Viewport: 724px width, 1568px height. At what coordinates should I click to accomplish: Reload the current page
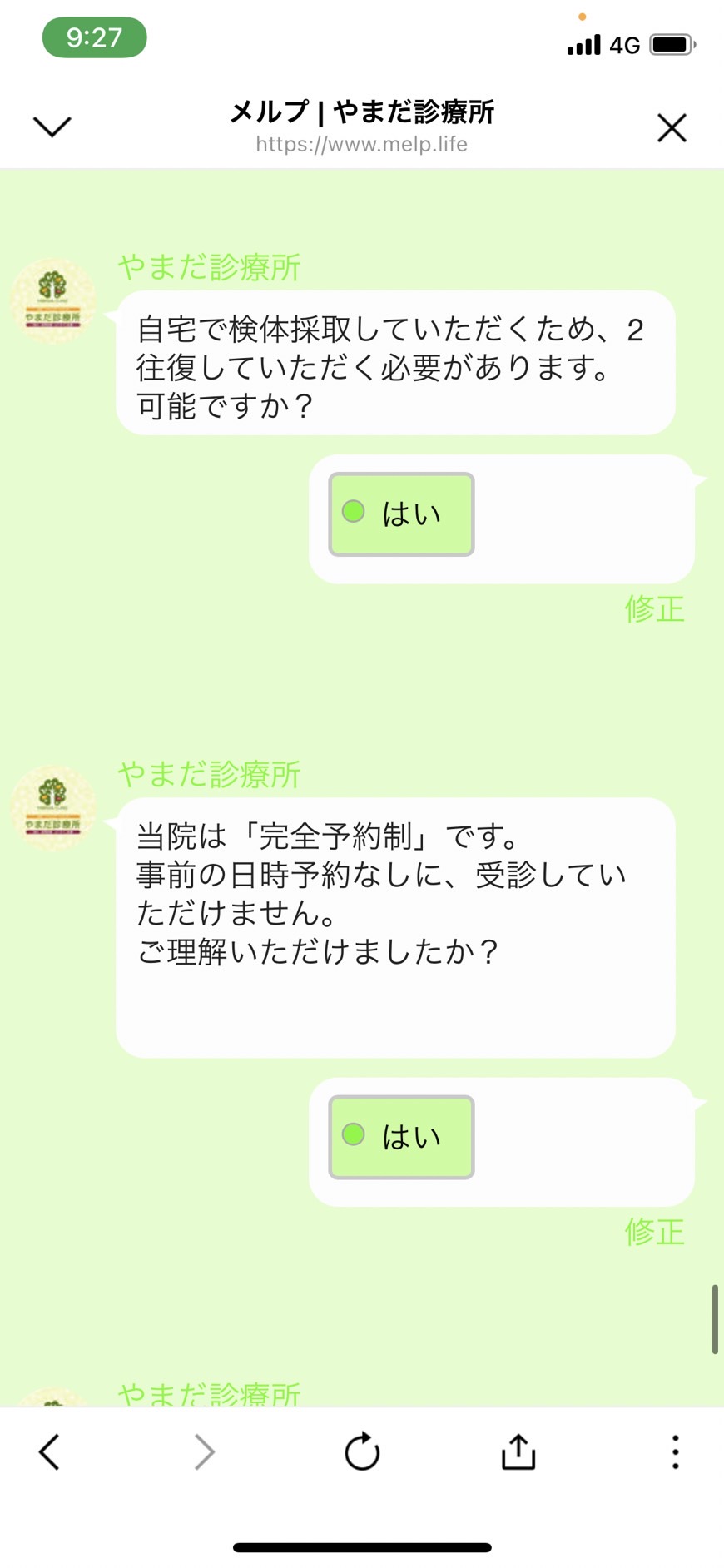coord(362,1451)
